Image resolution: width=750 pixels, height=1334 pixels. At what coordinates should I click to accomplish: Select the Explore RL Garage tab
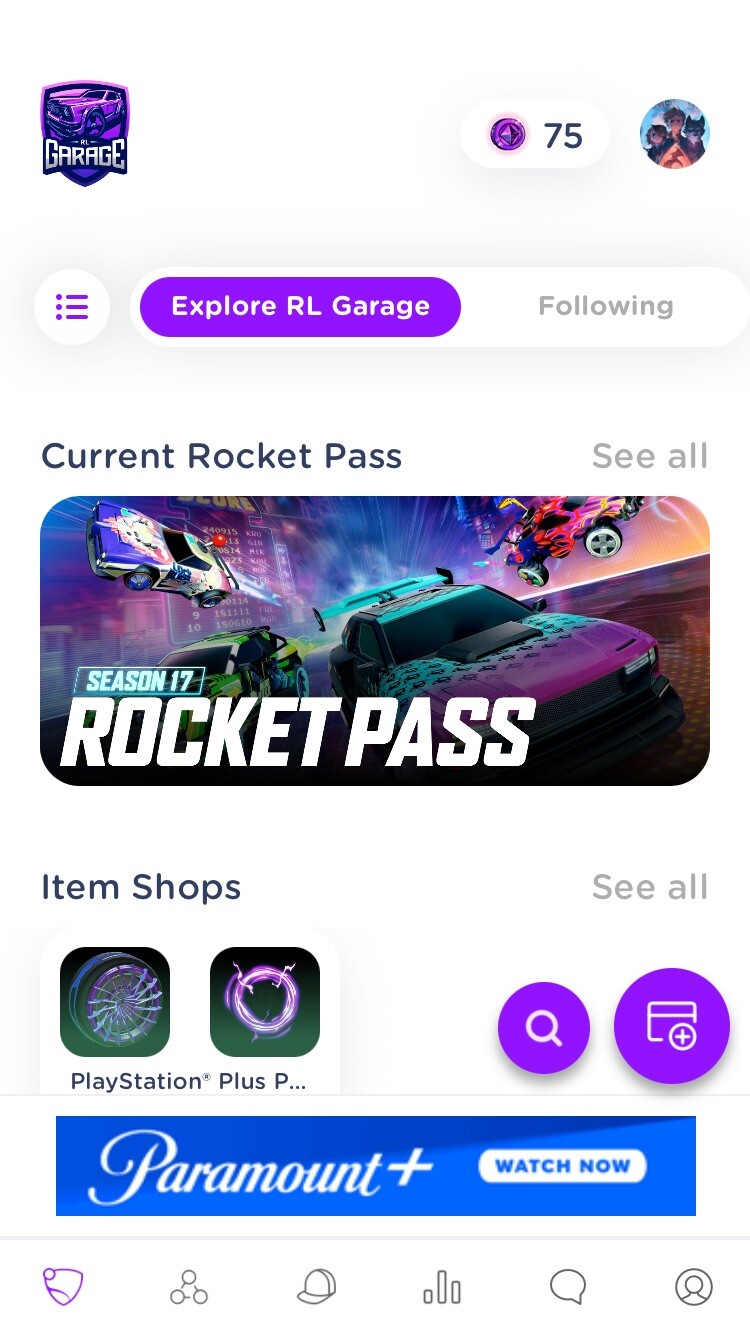(300, 307)
